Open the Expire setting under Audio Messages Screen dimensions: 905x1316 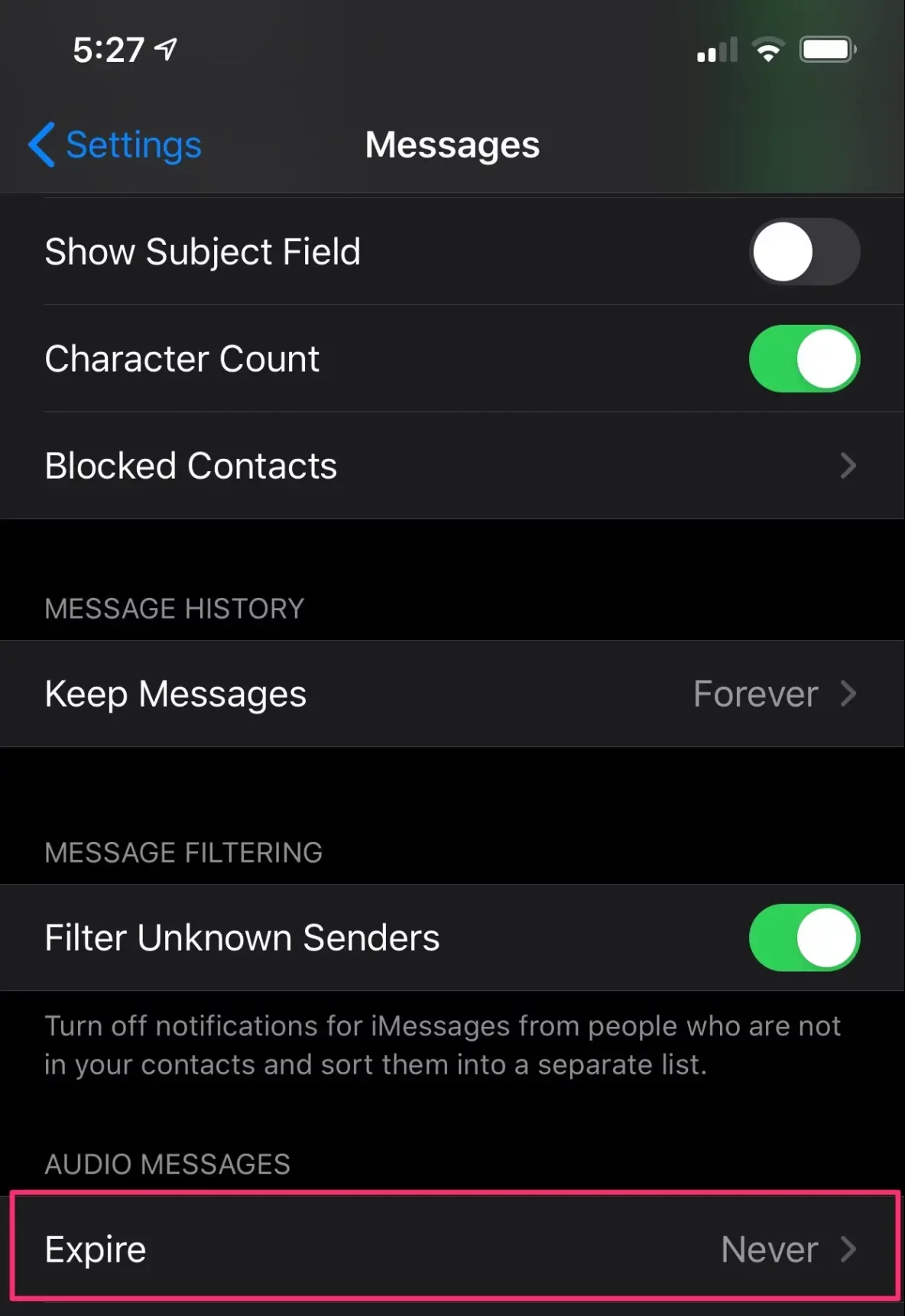[x=452, y=1249]
